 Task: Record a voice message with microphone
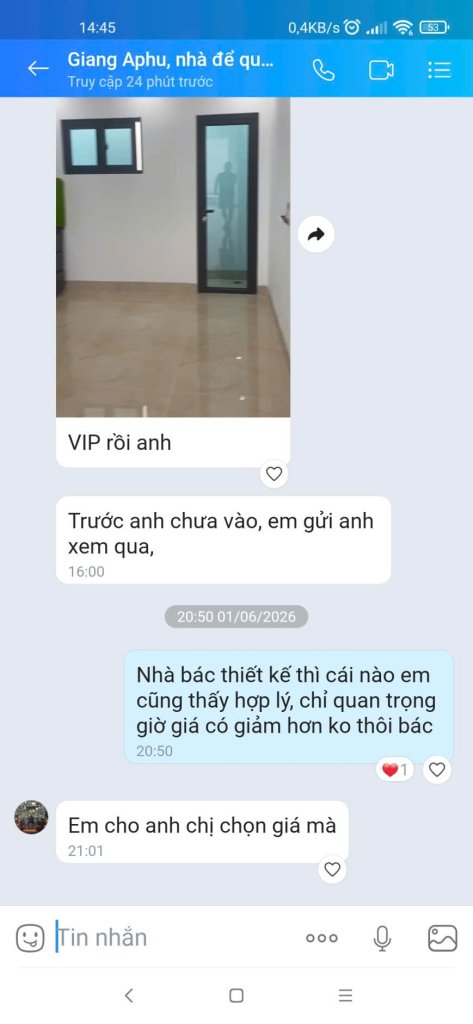(382, 938)
